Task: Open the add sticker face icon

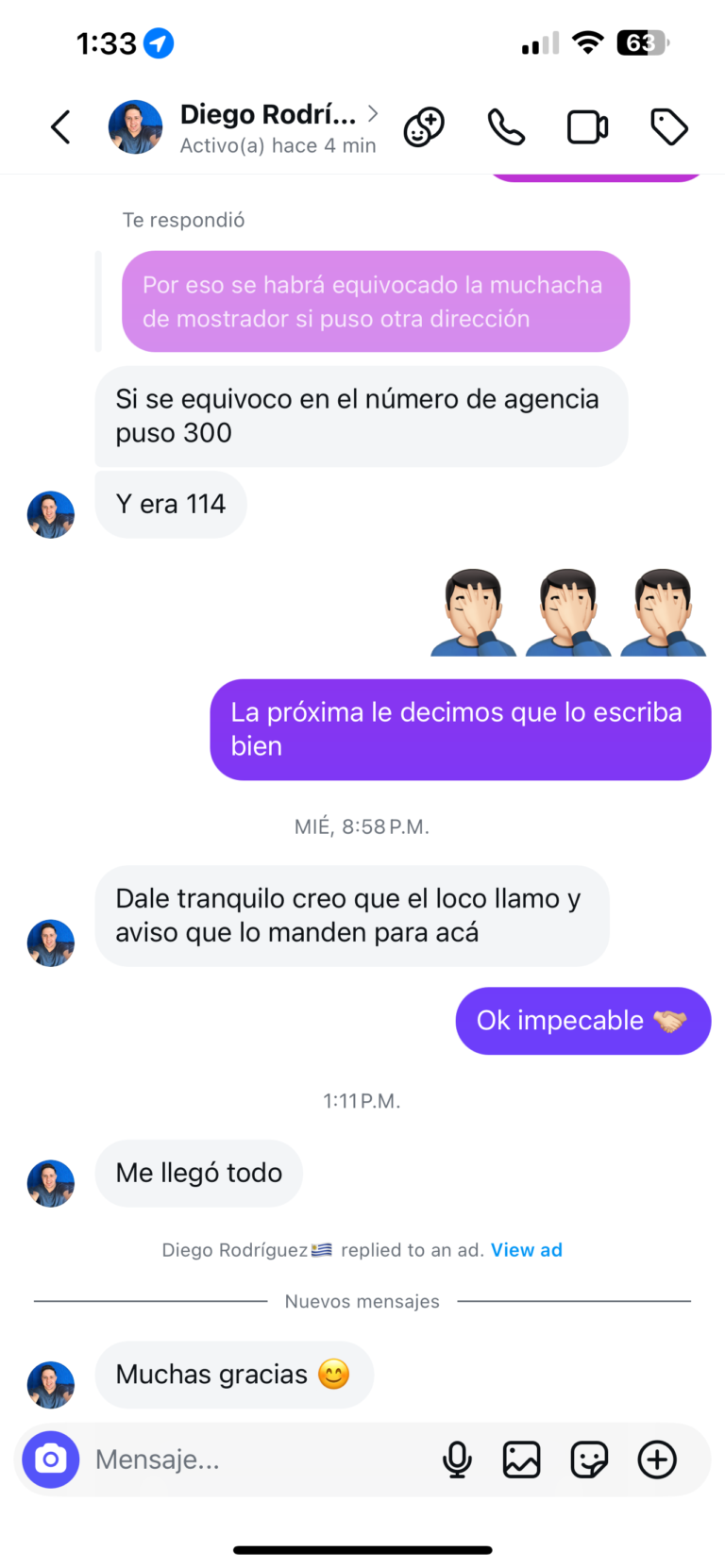Action: point(424,127)
